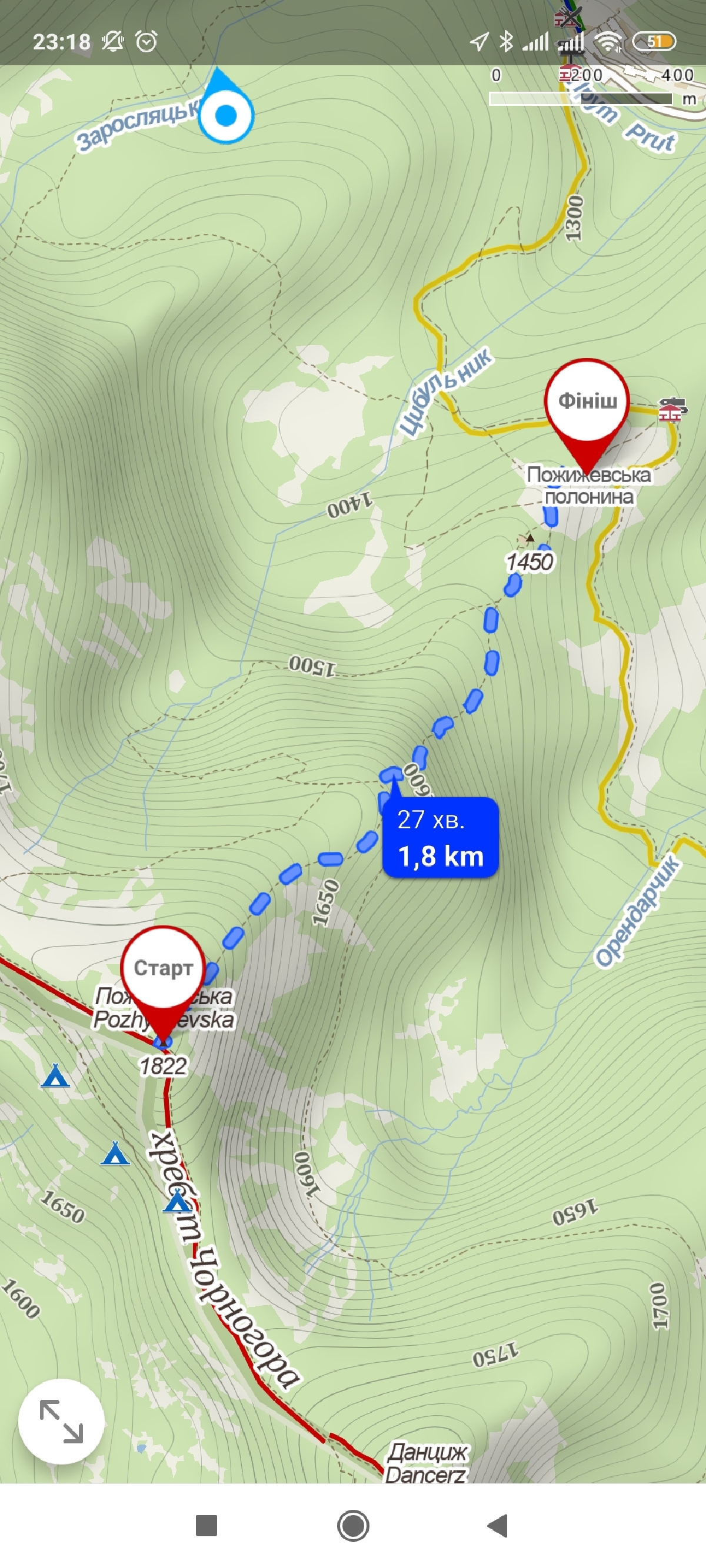Open the 27 хв. 1,8 km route label
Screen dimensions: 706x1568
pyautogui.click(x=441, y=837)
